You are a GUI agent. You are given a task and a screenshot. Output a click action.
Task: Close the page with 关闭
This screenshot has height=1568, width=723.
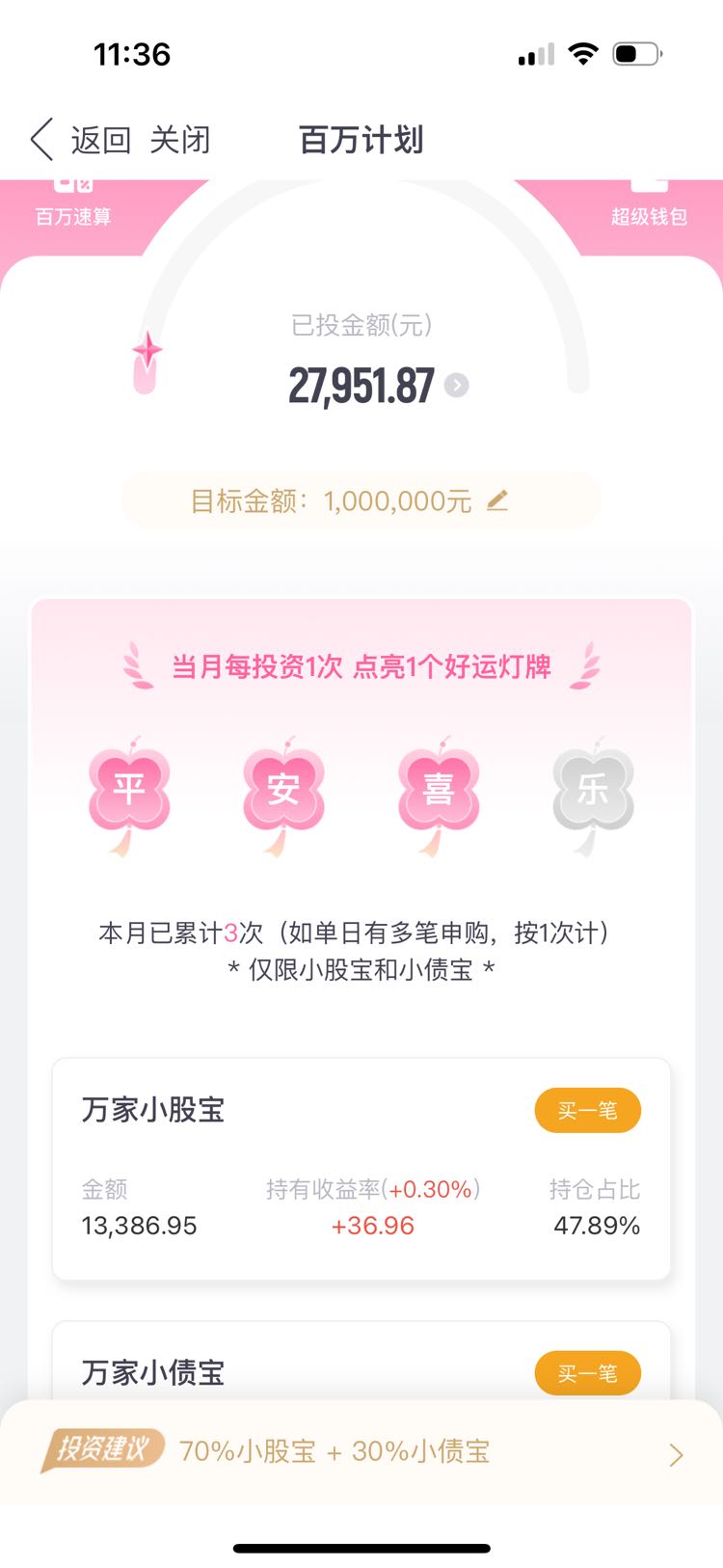(179, 140)
